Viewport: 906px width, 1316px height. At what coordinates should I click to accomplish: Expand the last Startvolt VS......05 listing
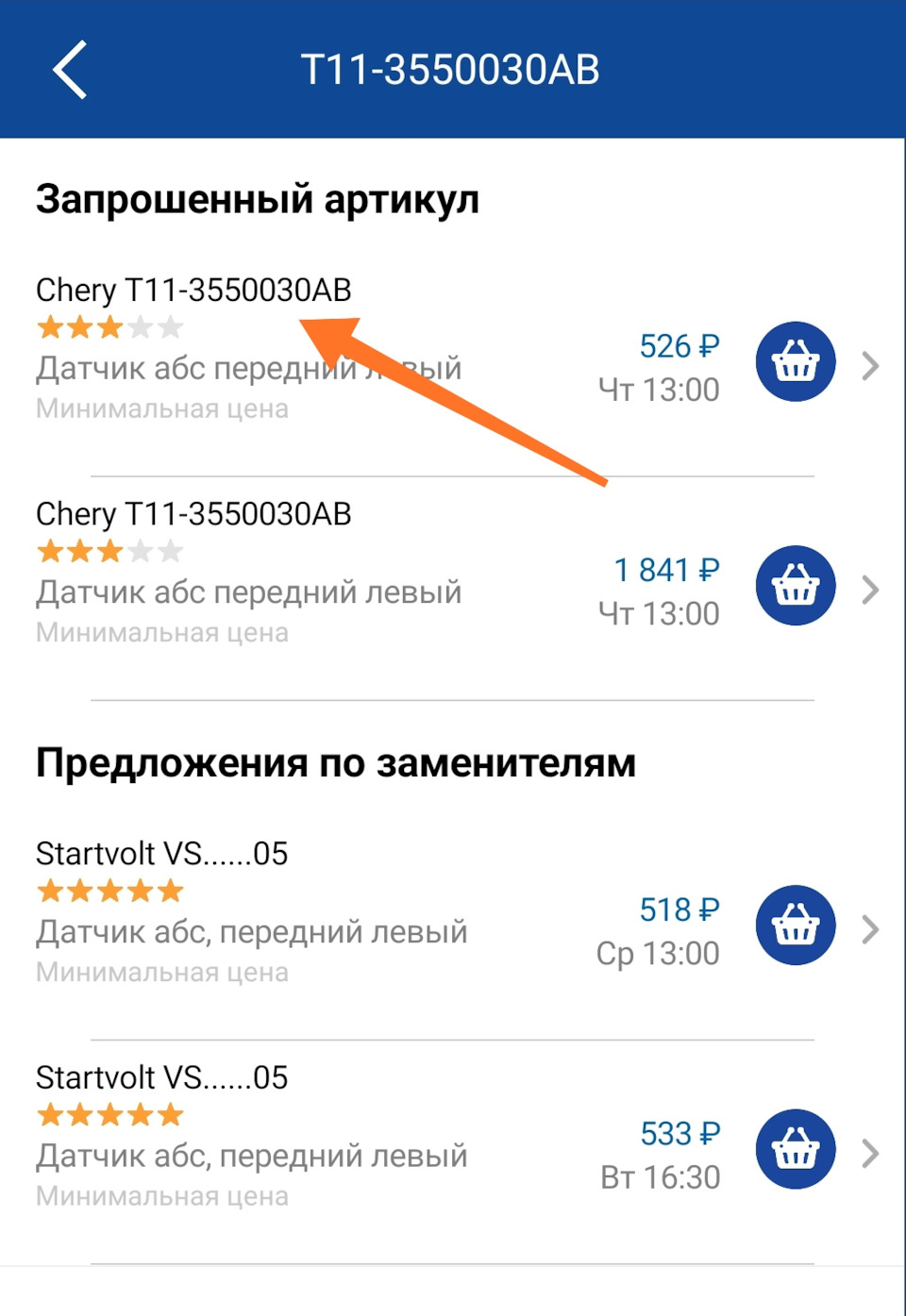click(870, 1151)
